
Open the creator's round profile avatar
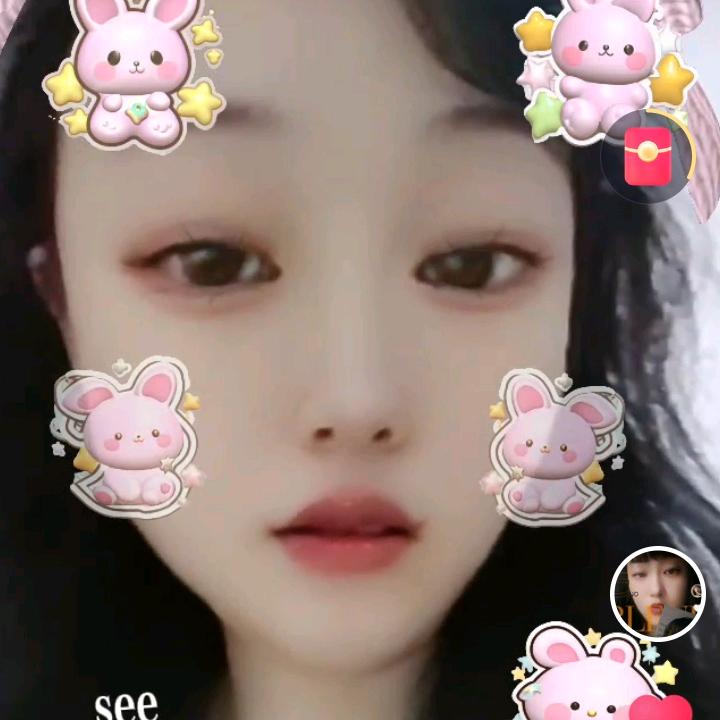[x=658, y=593]
